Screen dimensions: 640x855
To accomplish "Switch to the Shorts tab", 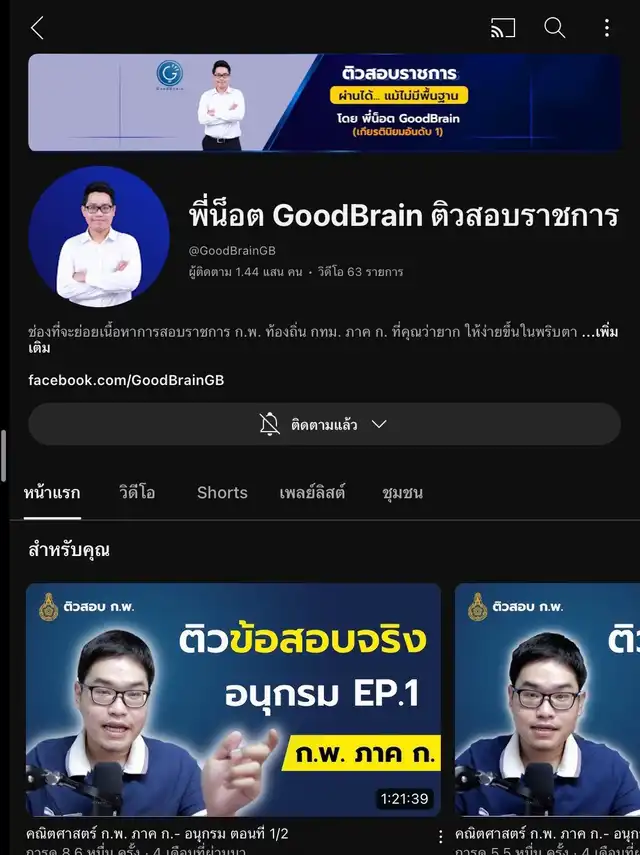I will coord(222,492).
